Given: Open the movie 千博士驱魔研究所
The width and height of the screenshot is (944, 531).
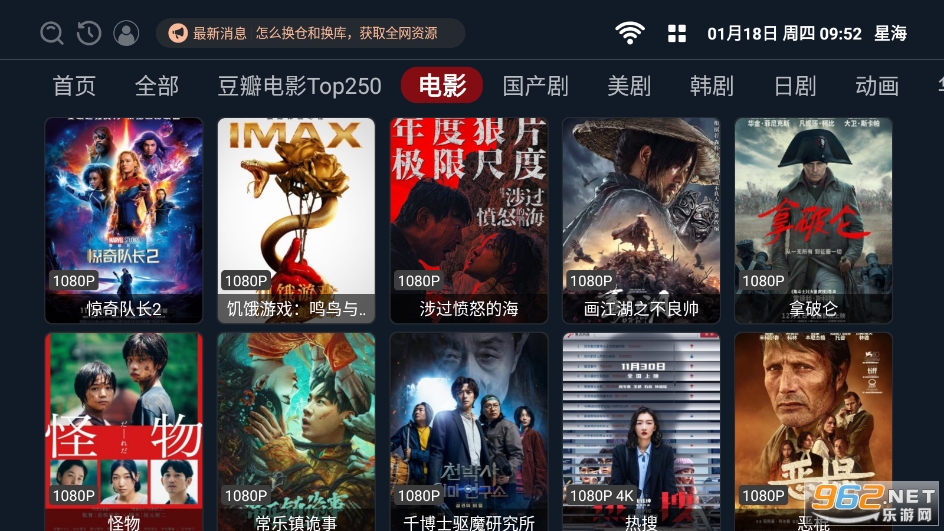Looking at the screenshot, I should pos(469,432).
